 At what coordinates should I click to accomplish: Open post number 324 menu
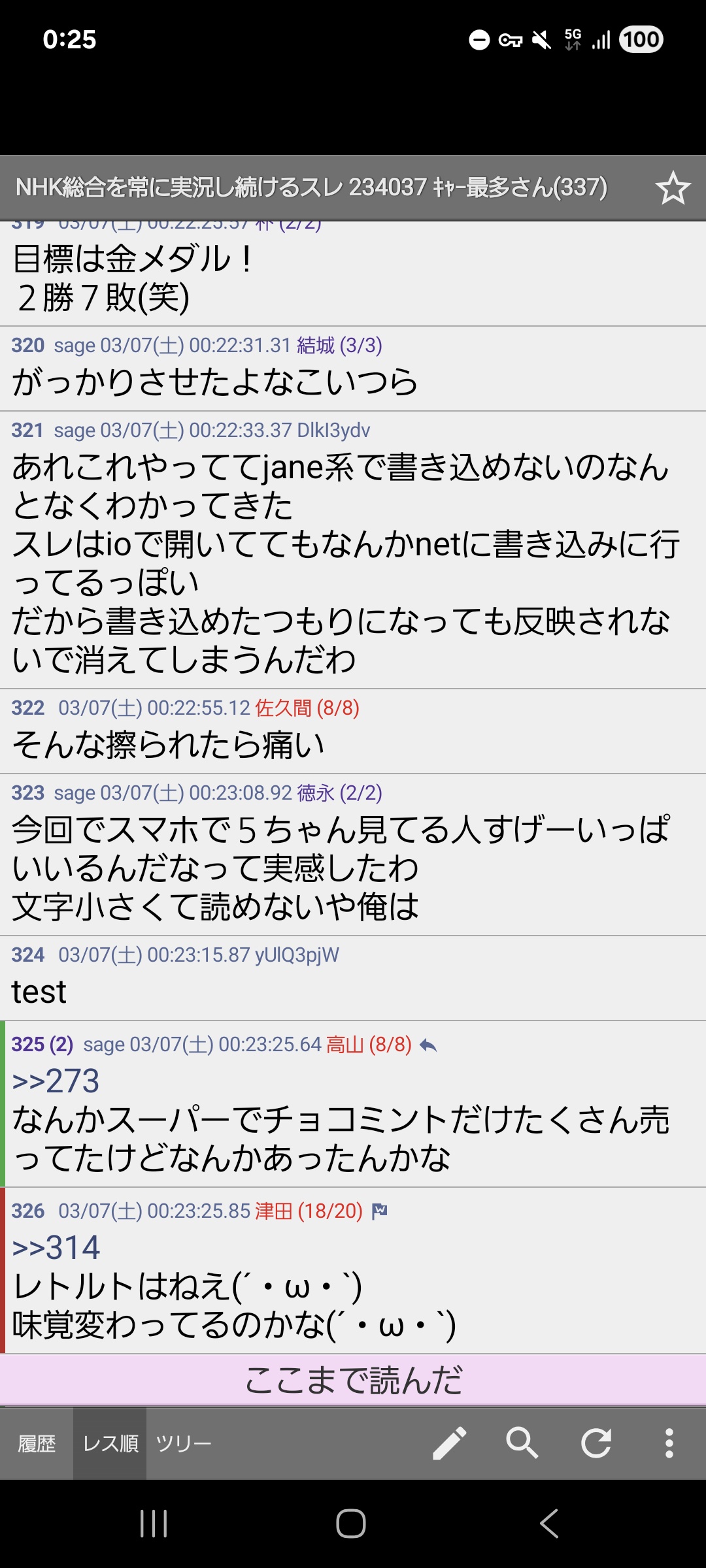(27, 955)
